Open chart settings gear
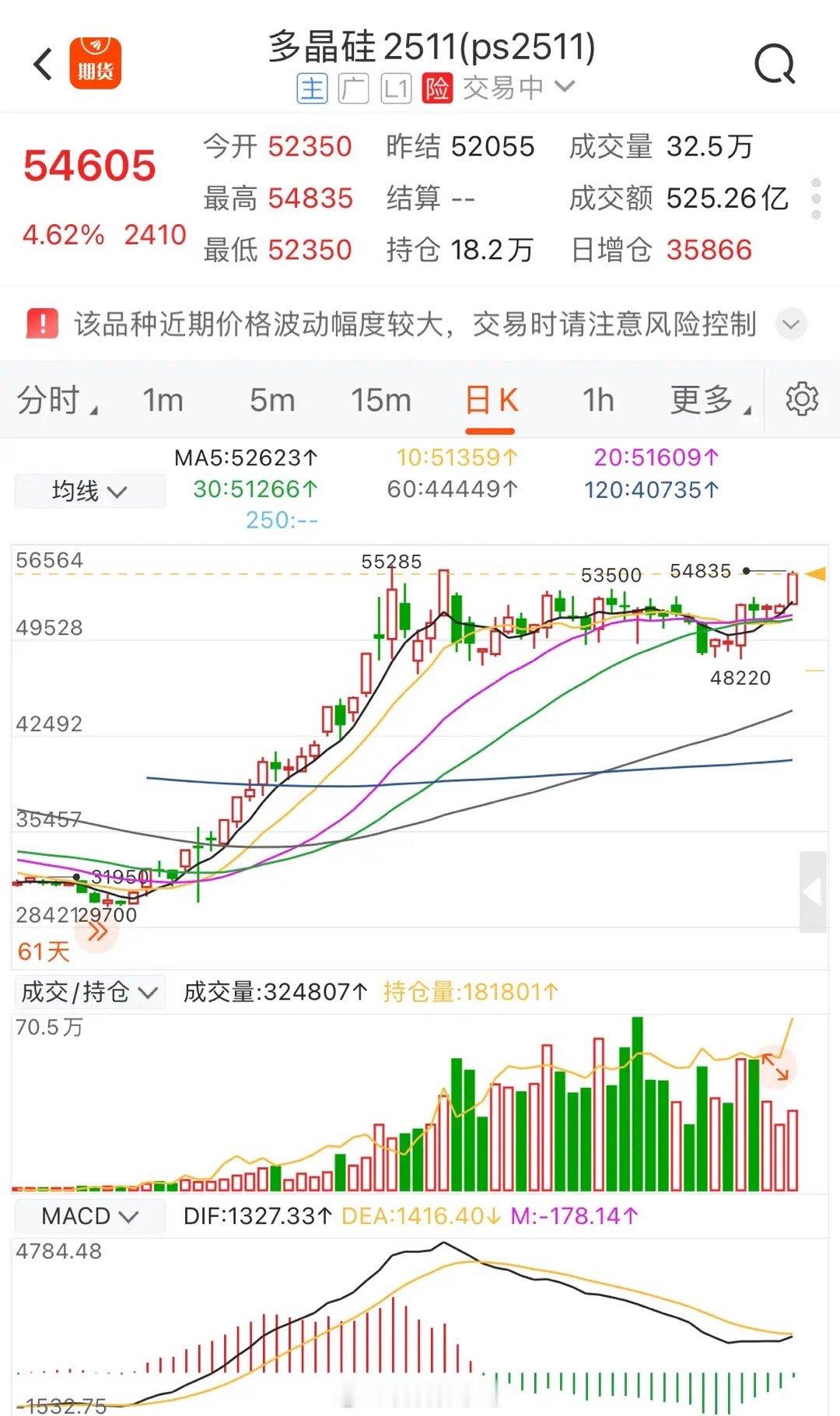The height and width of the screenshot is (1416, 840). [802, 399]
